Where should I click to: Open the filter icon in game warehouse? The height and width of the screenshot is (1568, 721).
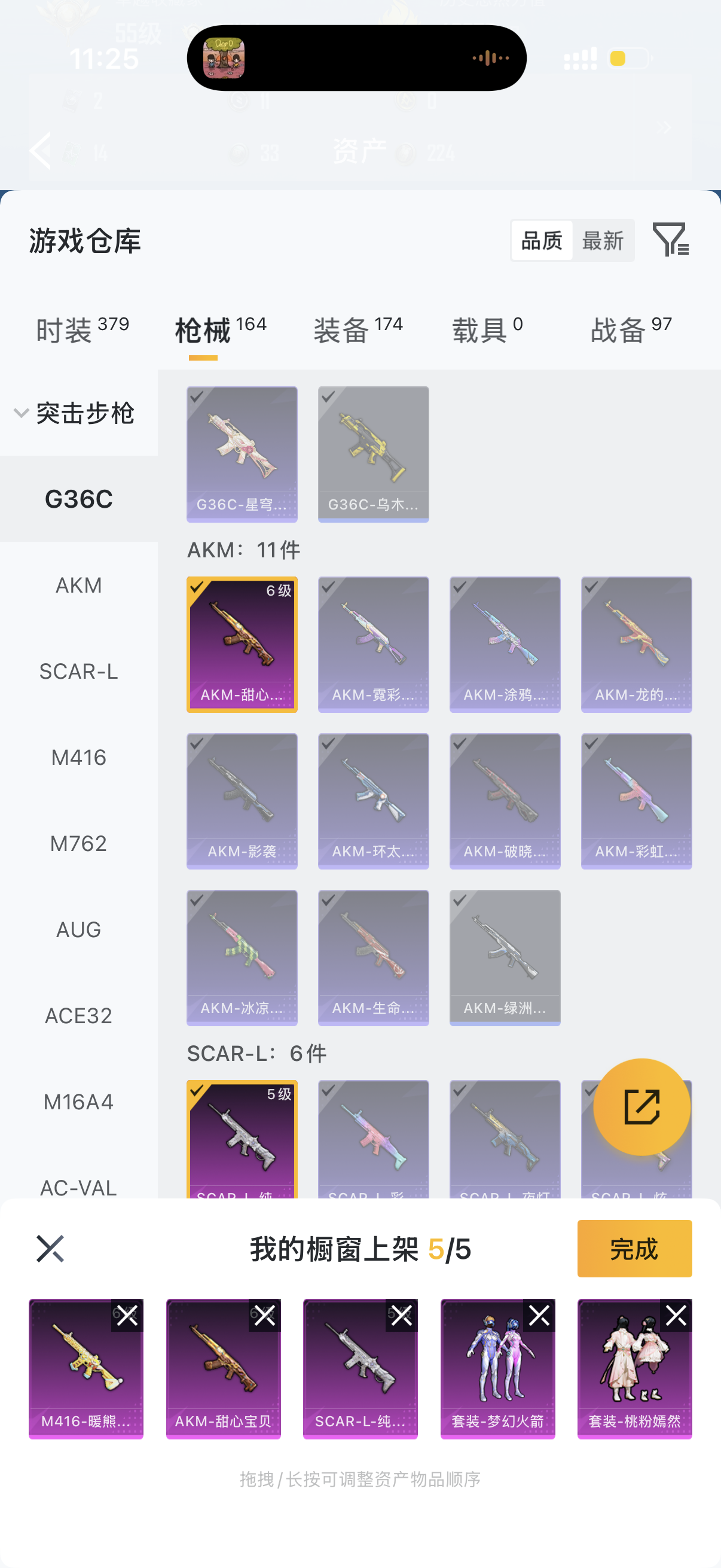670,239
